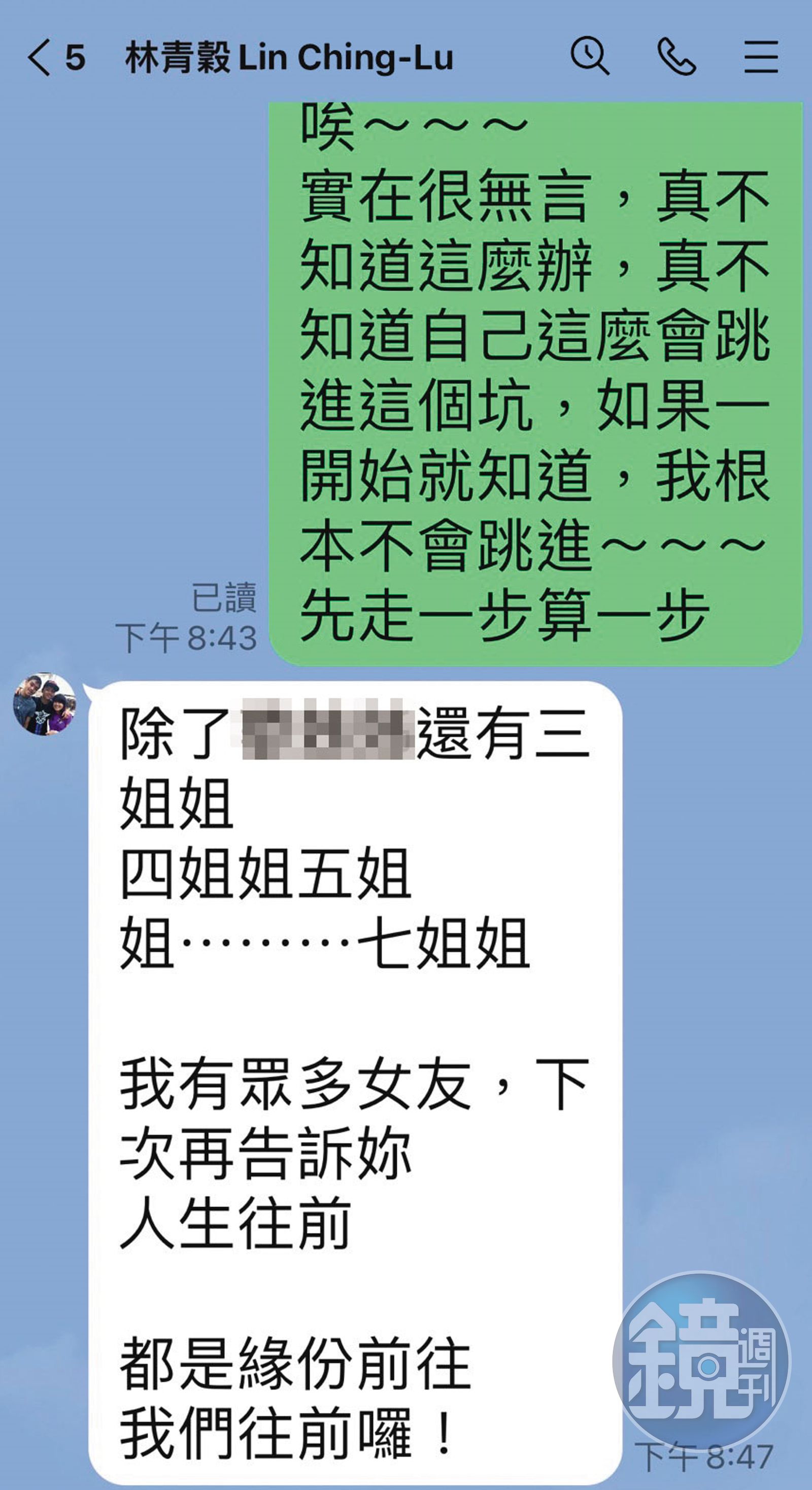Search within this conversation
Image resolution: width=812 pixels, height=1490 pixels.
(589, 56)
